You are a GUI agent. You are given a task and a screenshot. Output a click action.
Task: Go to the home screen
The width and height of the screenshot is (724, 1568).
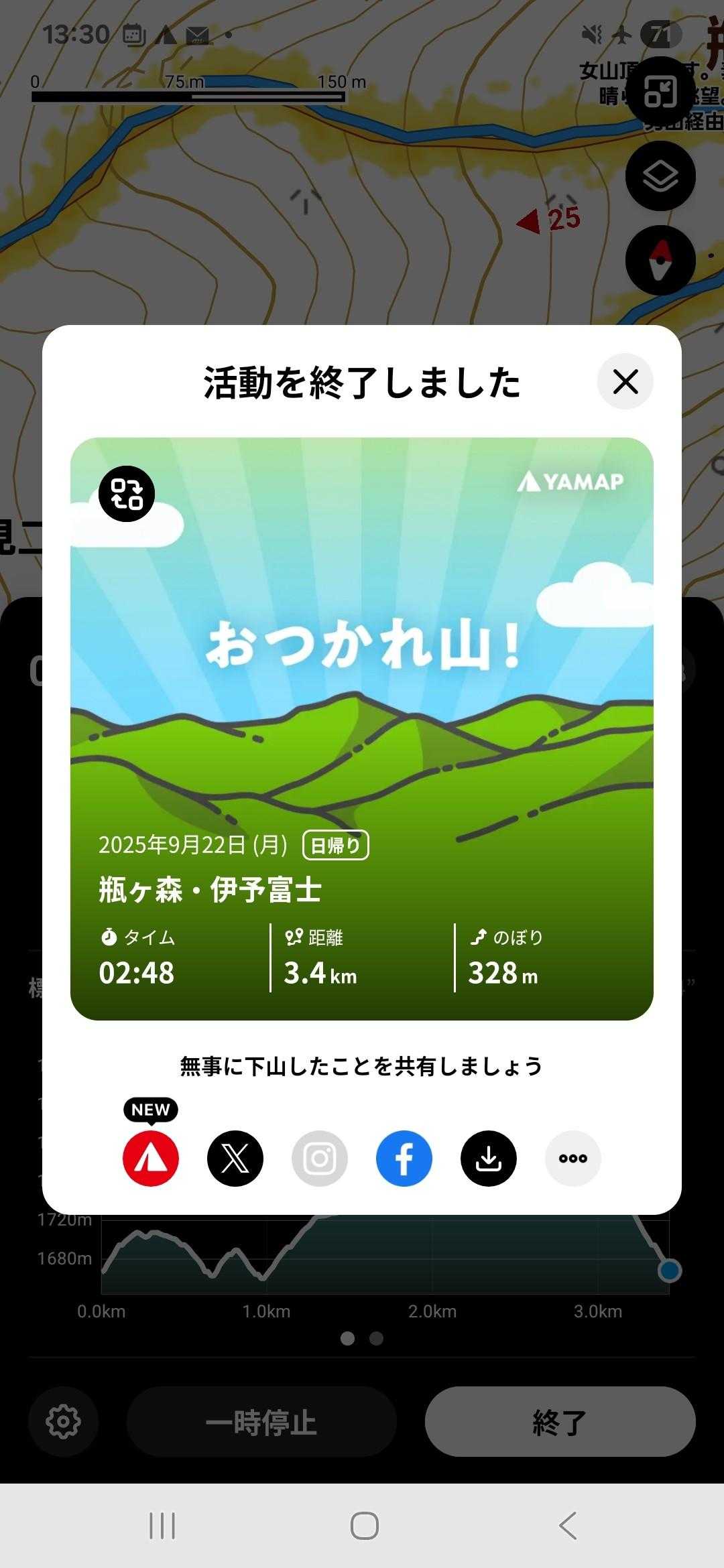pyautogui.click(x=364, y=1526)
